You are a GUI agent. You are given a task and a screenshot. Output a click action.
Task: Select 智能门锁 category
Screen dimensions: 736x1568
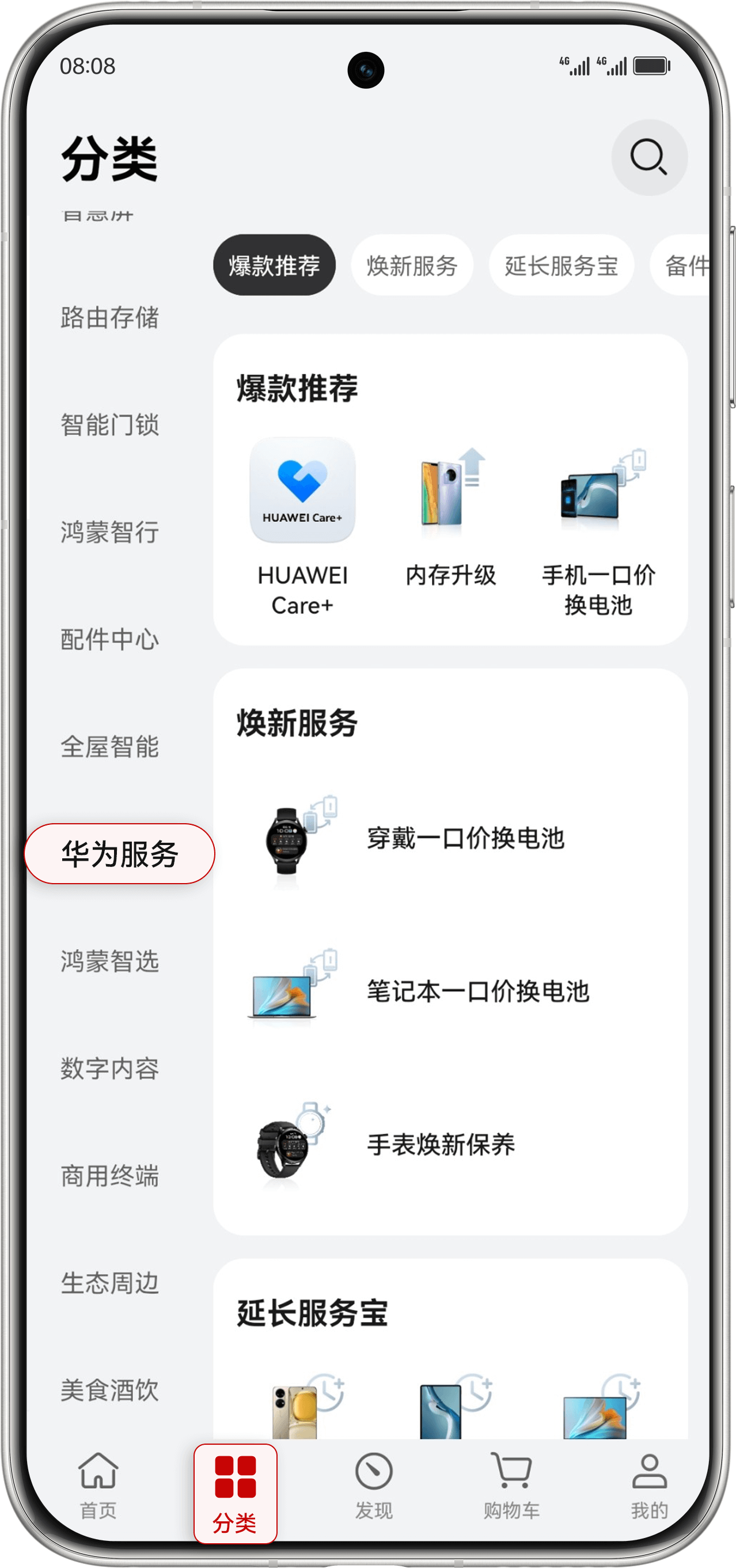pos(109,425)
